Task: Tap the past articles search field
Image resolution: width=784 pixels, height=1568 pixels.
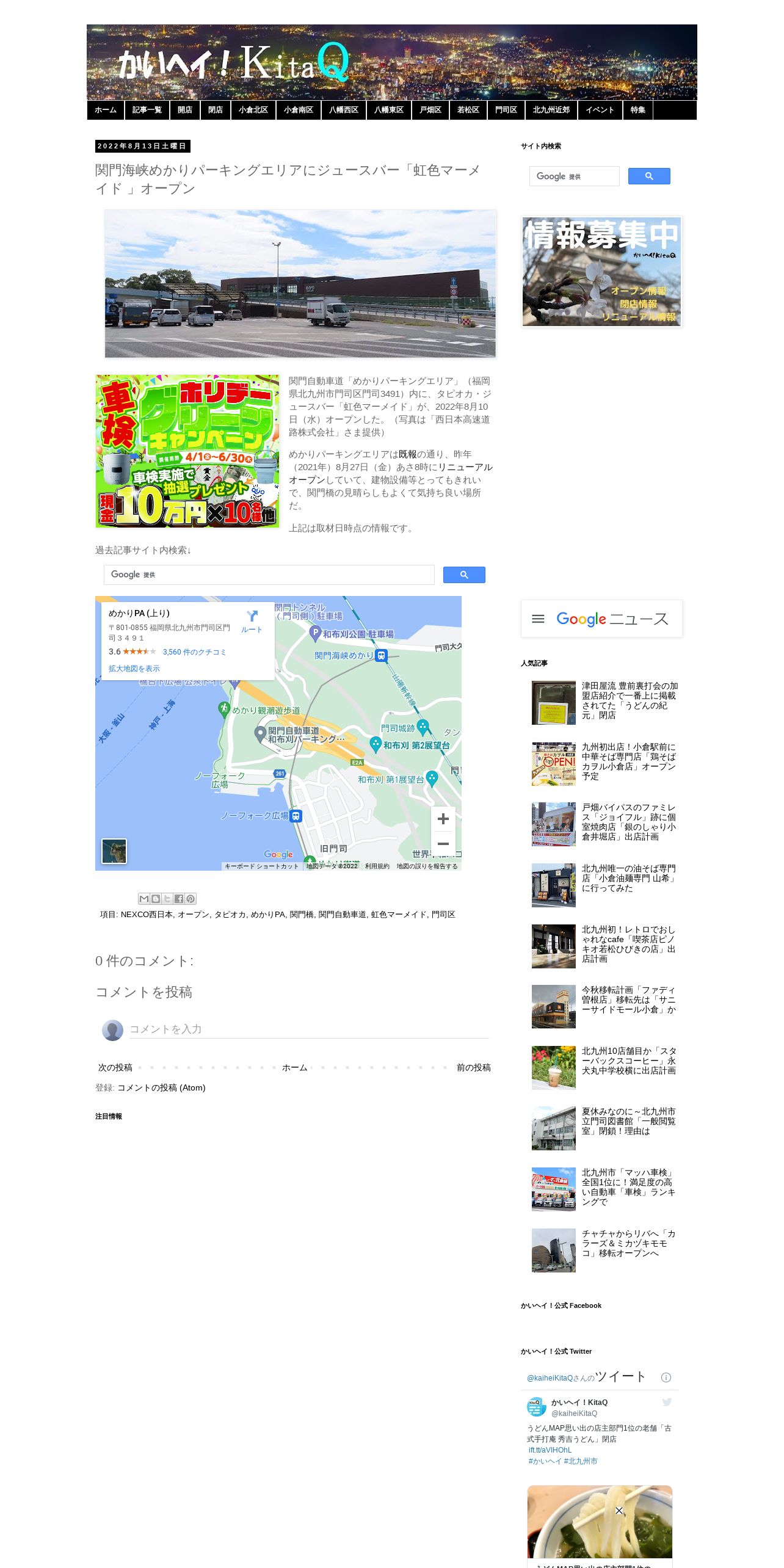Action: click(269, 575)
